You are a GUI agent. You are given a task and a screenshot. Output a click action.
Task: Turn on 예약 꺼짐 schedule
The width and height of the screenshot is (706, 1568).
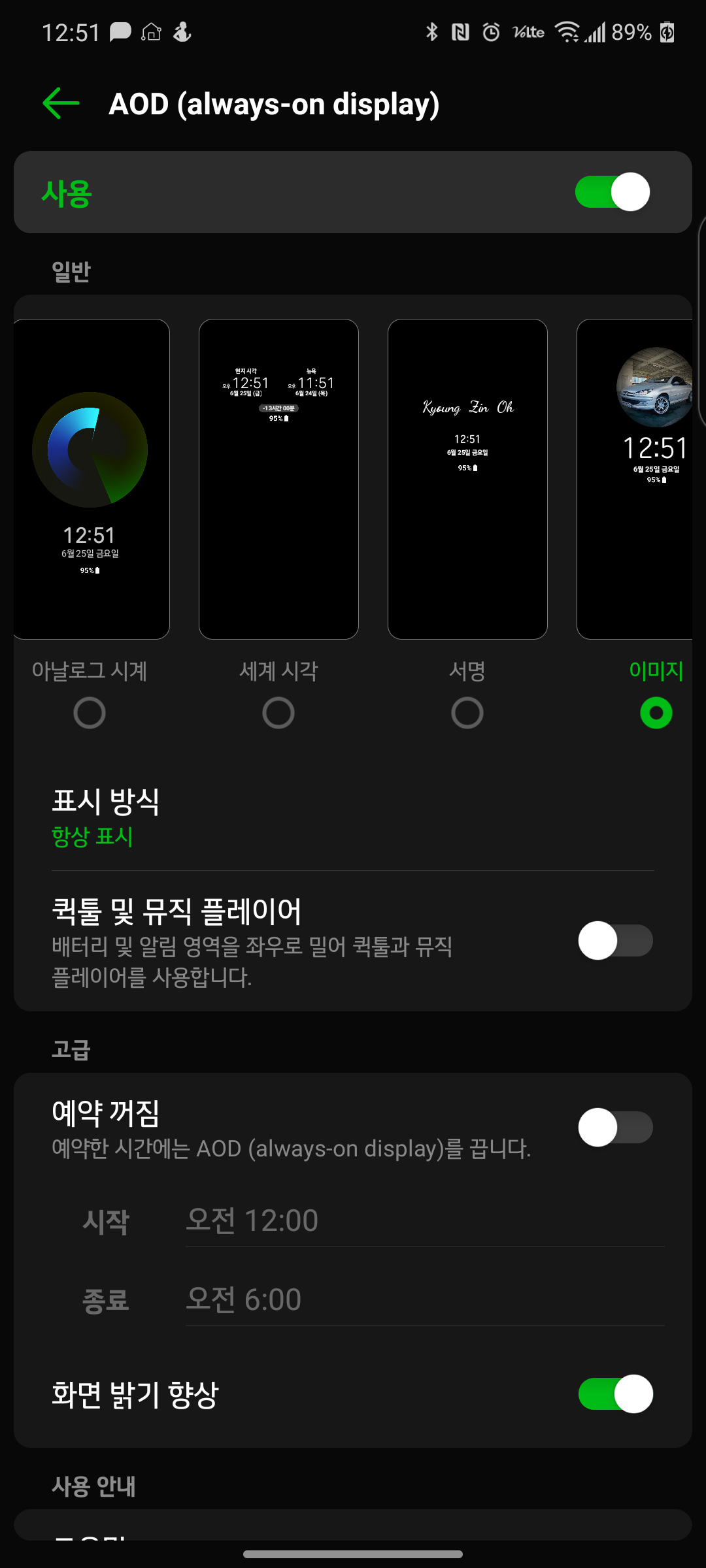(615, 1128)
